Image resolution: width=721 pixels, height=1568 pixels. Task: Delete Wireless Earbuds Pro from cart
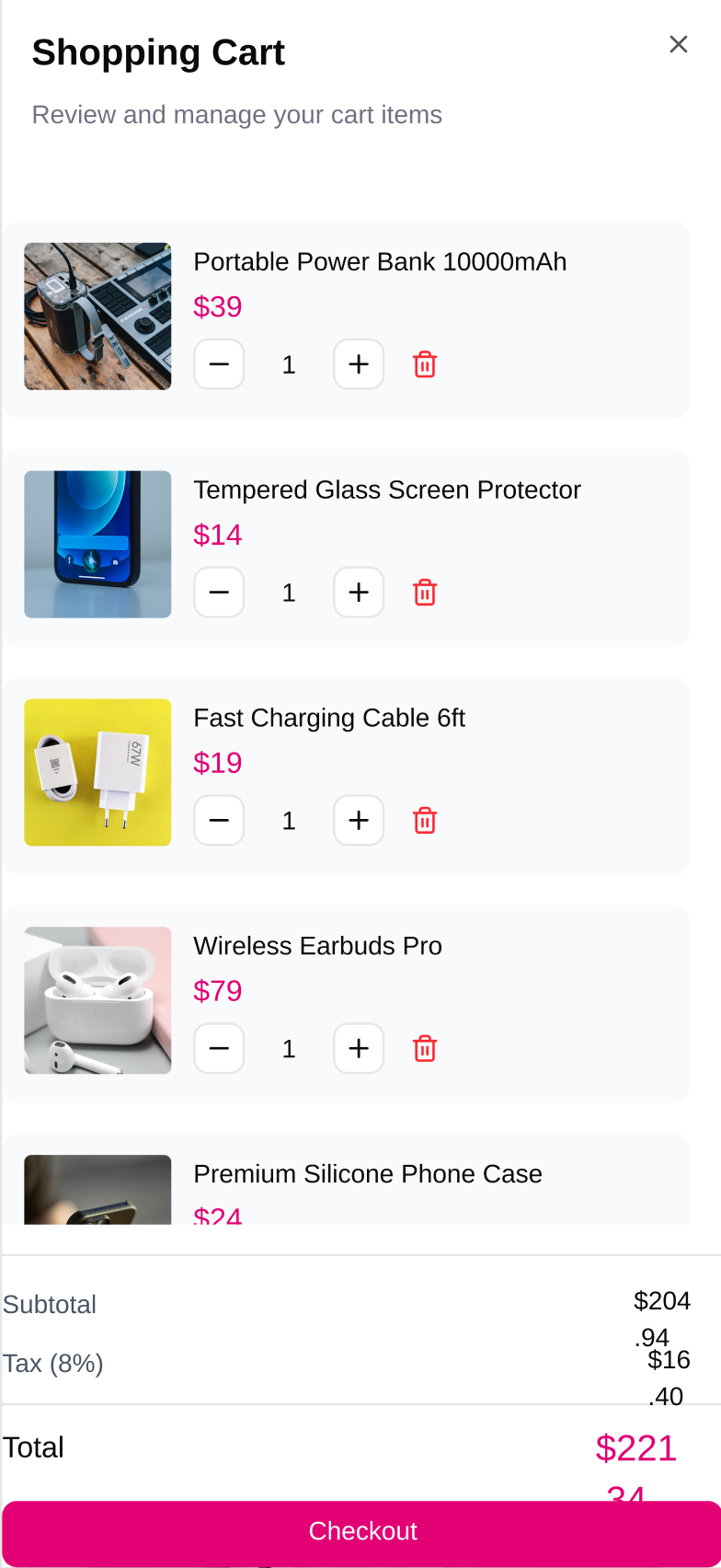point(424,1049)
